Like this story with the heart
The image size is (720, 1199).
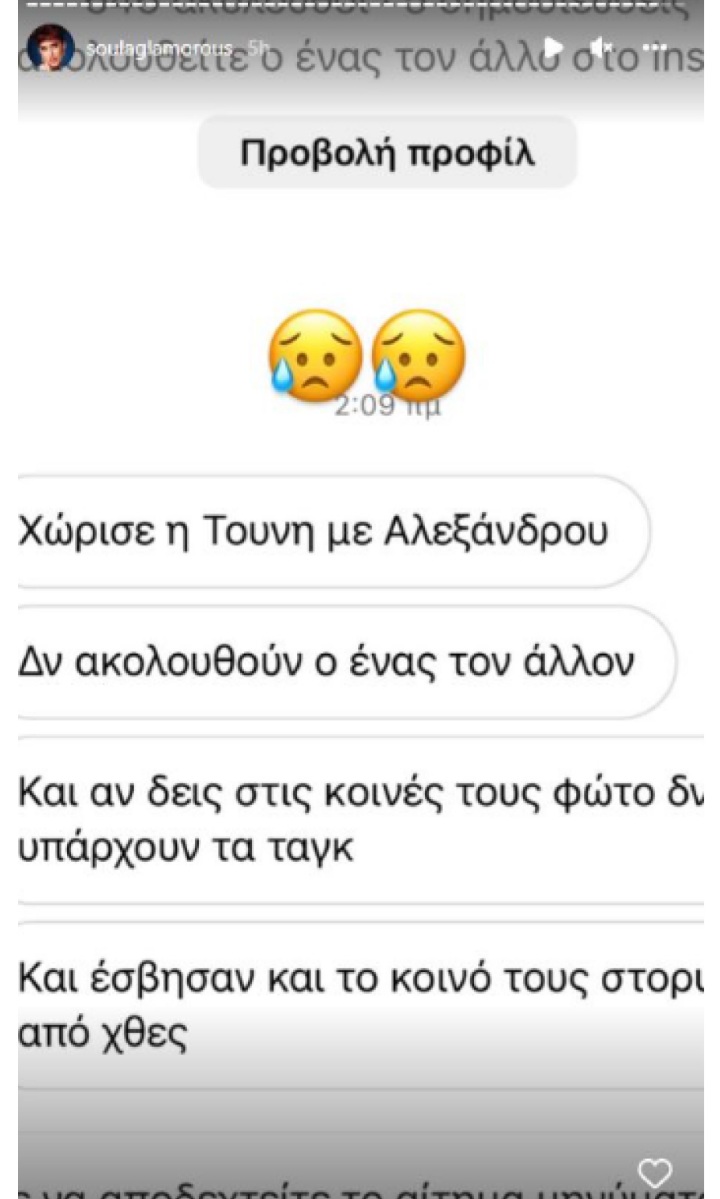click(655, 1173)
